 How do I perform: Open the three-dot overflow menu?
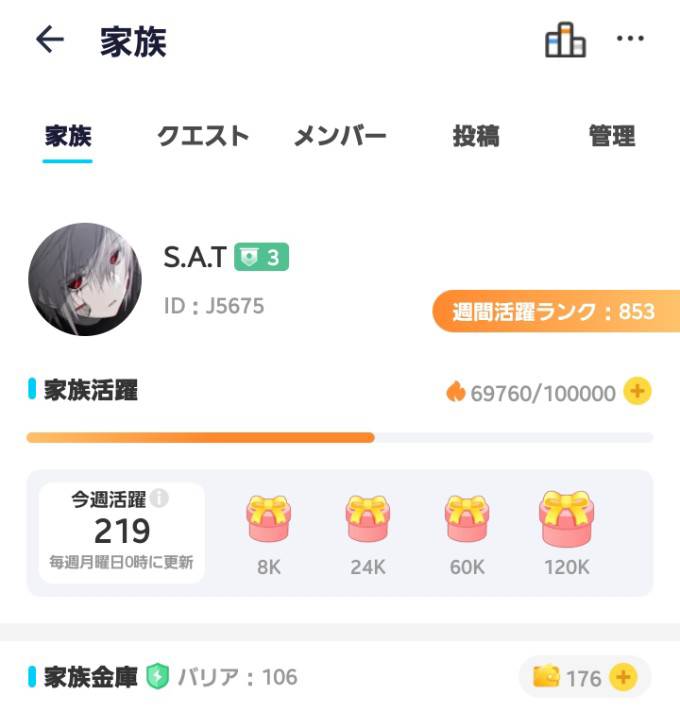[x=630, y=40]
